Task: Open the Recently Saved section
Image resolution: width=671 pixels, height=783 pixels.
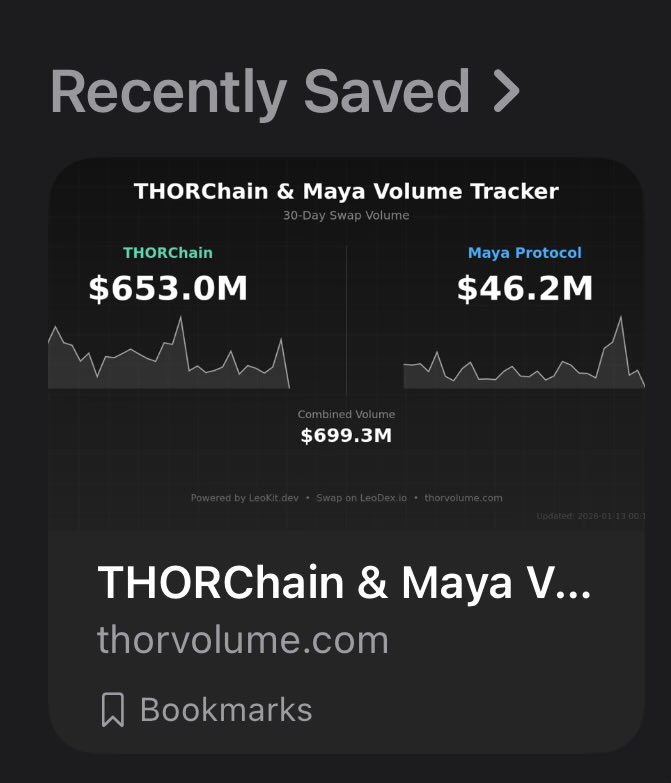Action: tap(285, 91)
